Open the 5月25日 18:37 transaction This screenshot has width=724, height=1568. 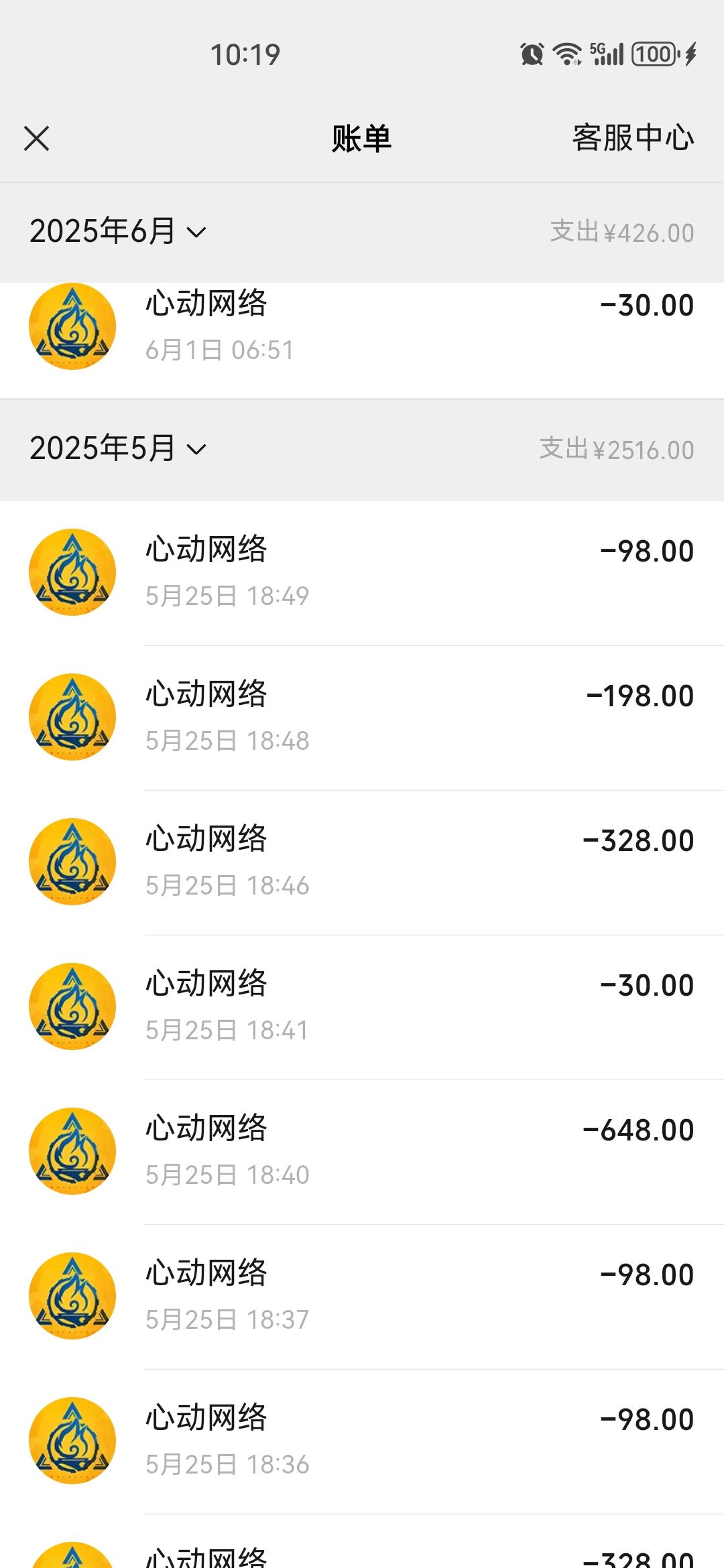[x=362, y=1297]
